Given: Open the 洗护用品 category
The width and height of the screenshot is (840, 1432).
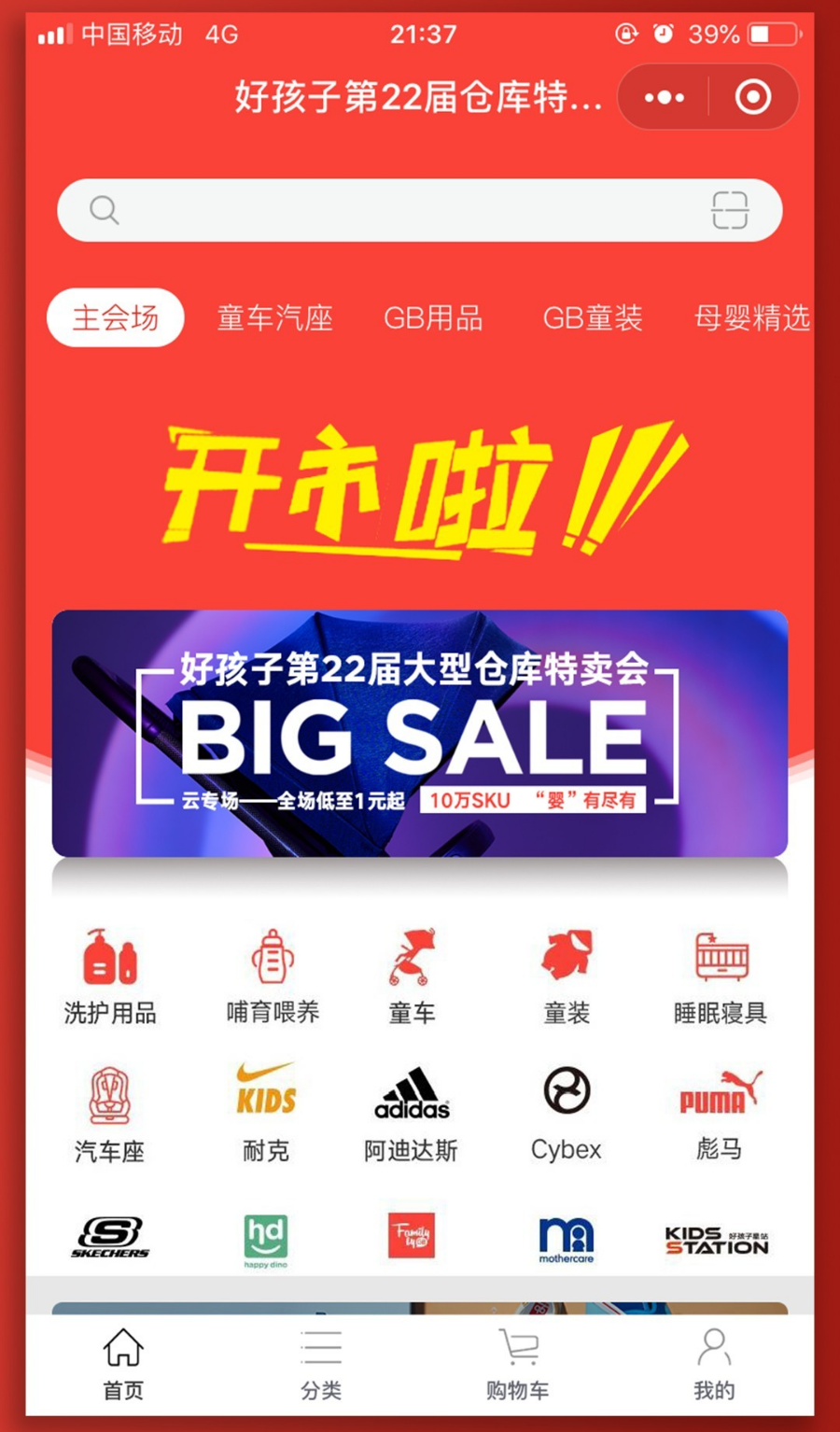Looking at the screenshot, I should (x=110, y=976).
